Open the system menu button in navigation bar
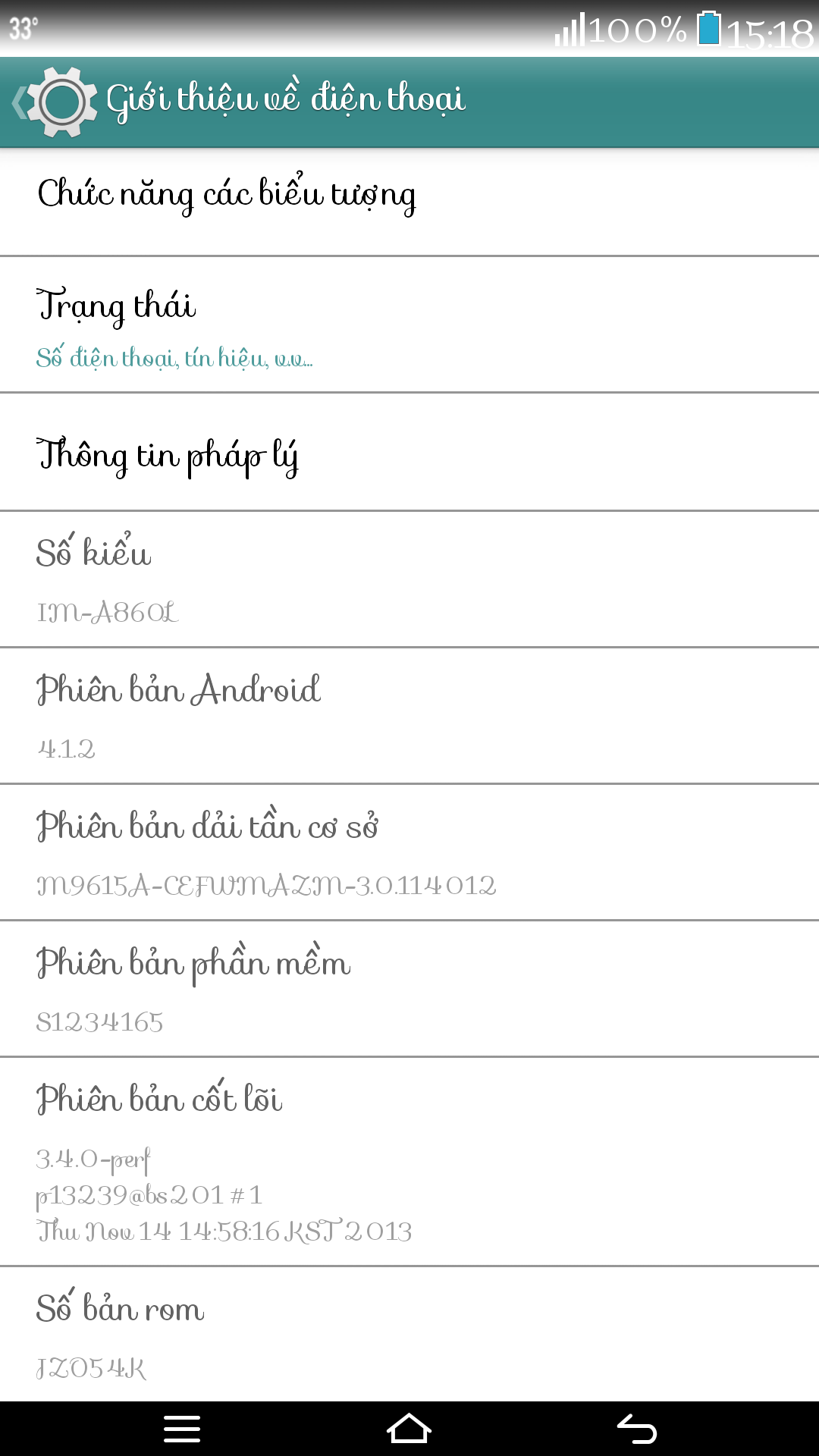This screenshot has height=1456, width=819. [x=182, y=1429]
